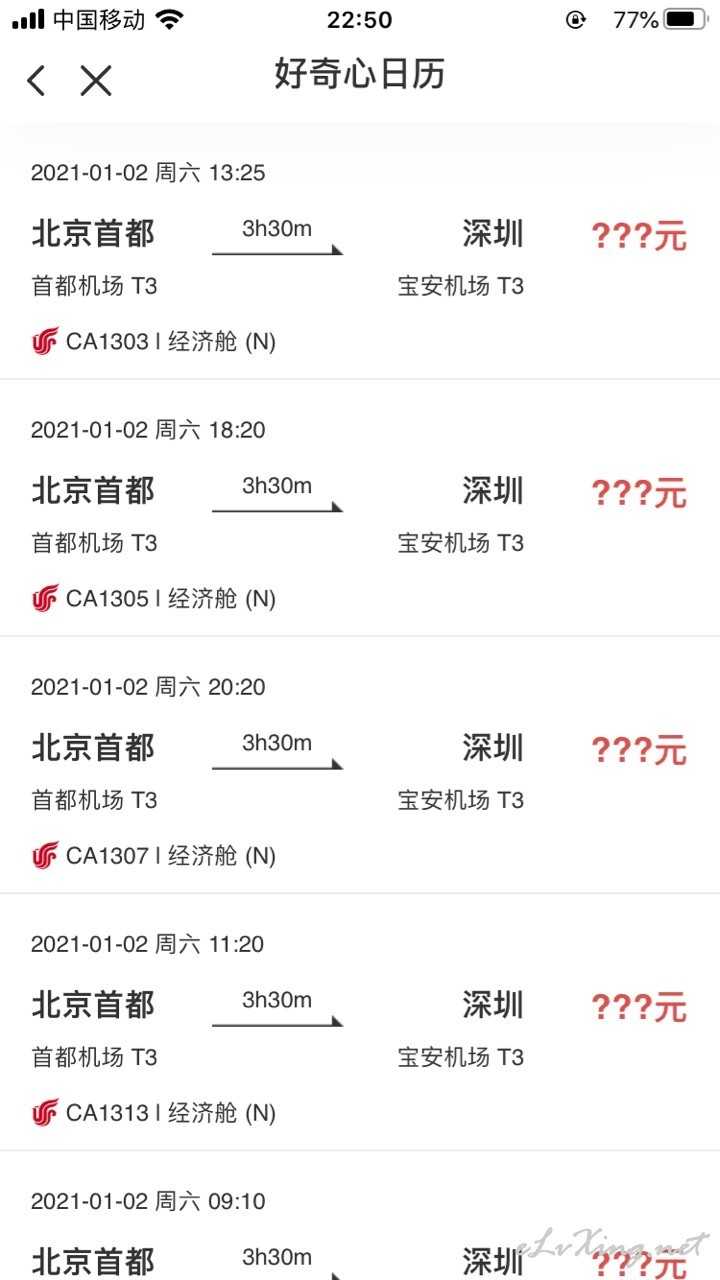Choose flight CA1313 departing 11:20
This screenshot has height=1280, width=720.
[360, 1022]
